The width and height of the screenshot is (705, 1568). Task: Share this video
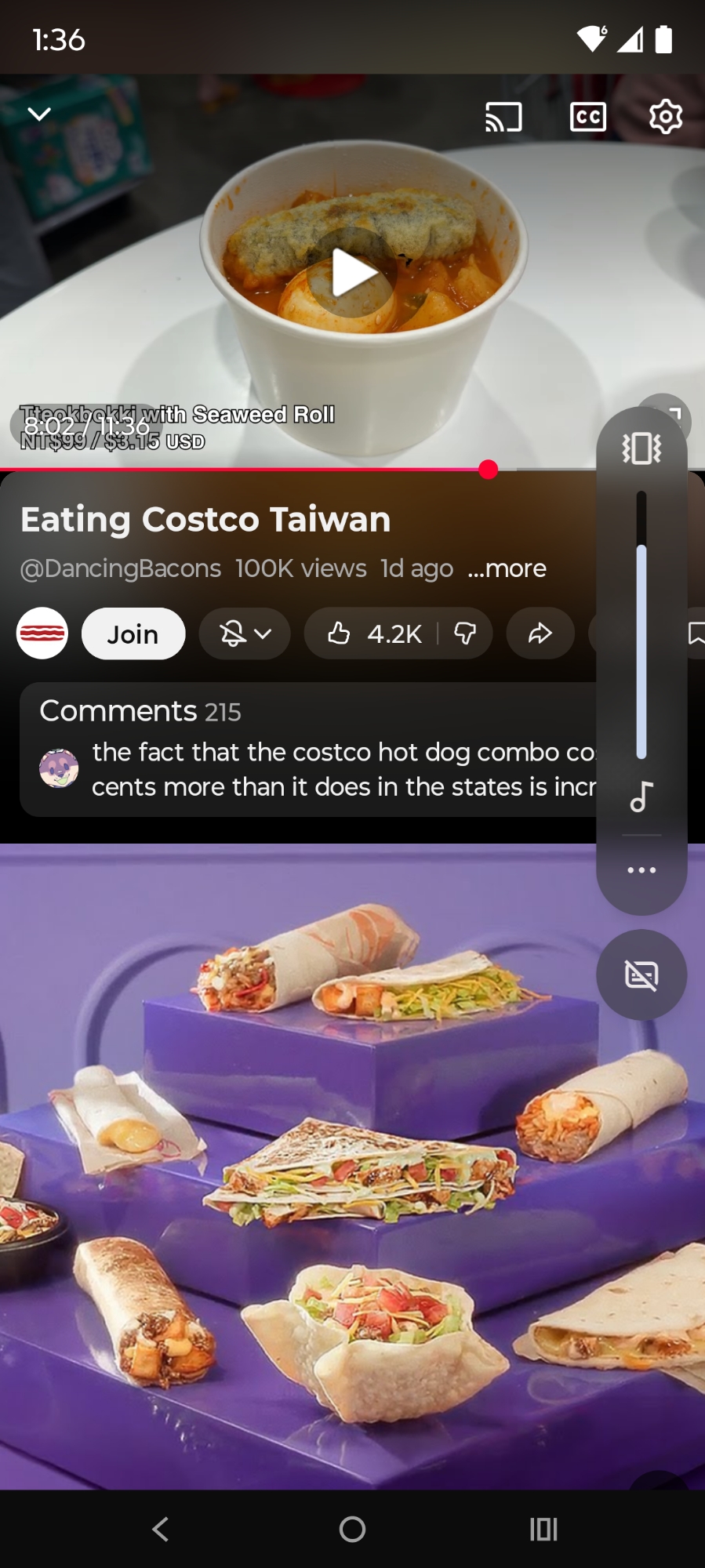click(540, 633)
